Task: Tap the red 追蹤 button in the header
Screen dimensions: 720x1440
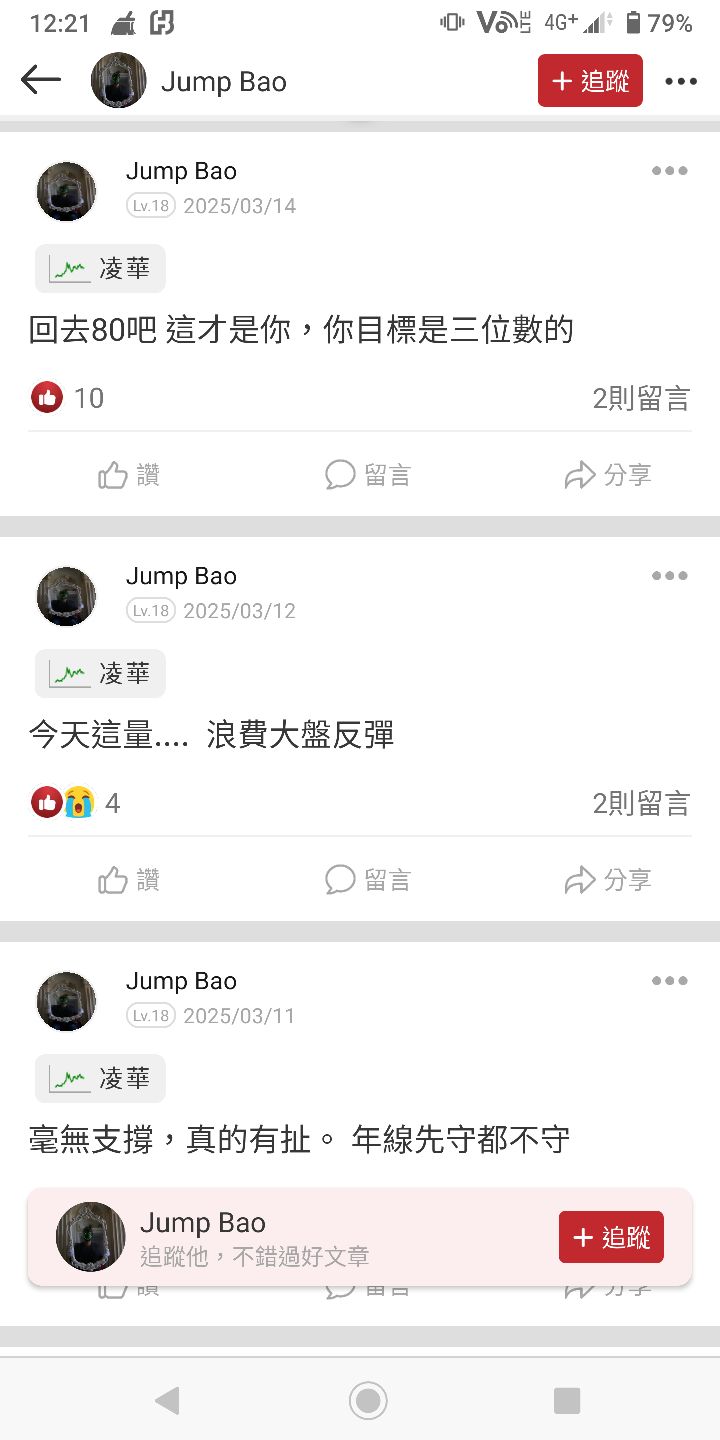Action: [590, 81]
